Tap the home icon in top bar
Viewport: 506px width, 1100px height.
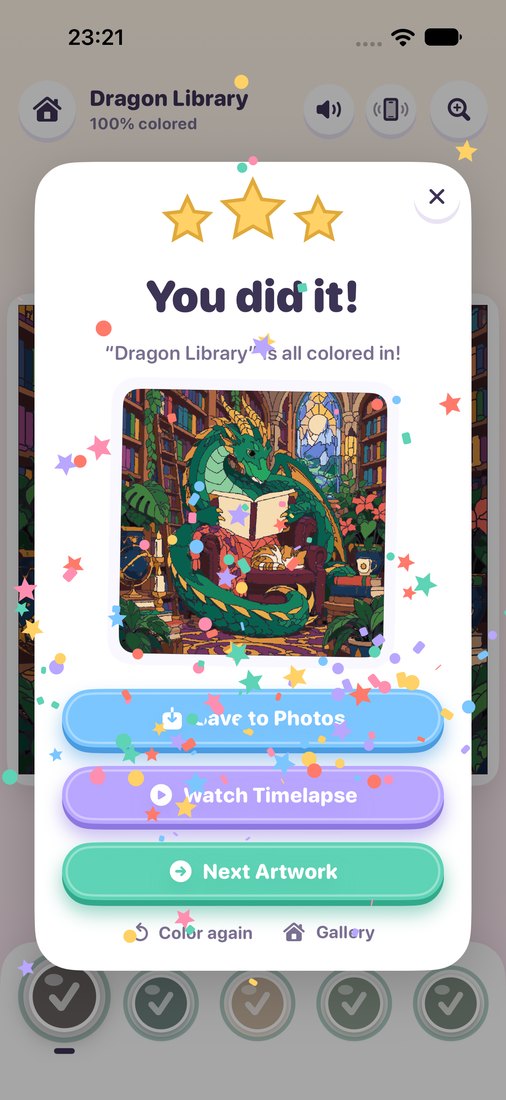pyautogui.click(x=47, y=109)
